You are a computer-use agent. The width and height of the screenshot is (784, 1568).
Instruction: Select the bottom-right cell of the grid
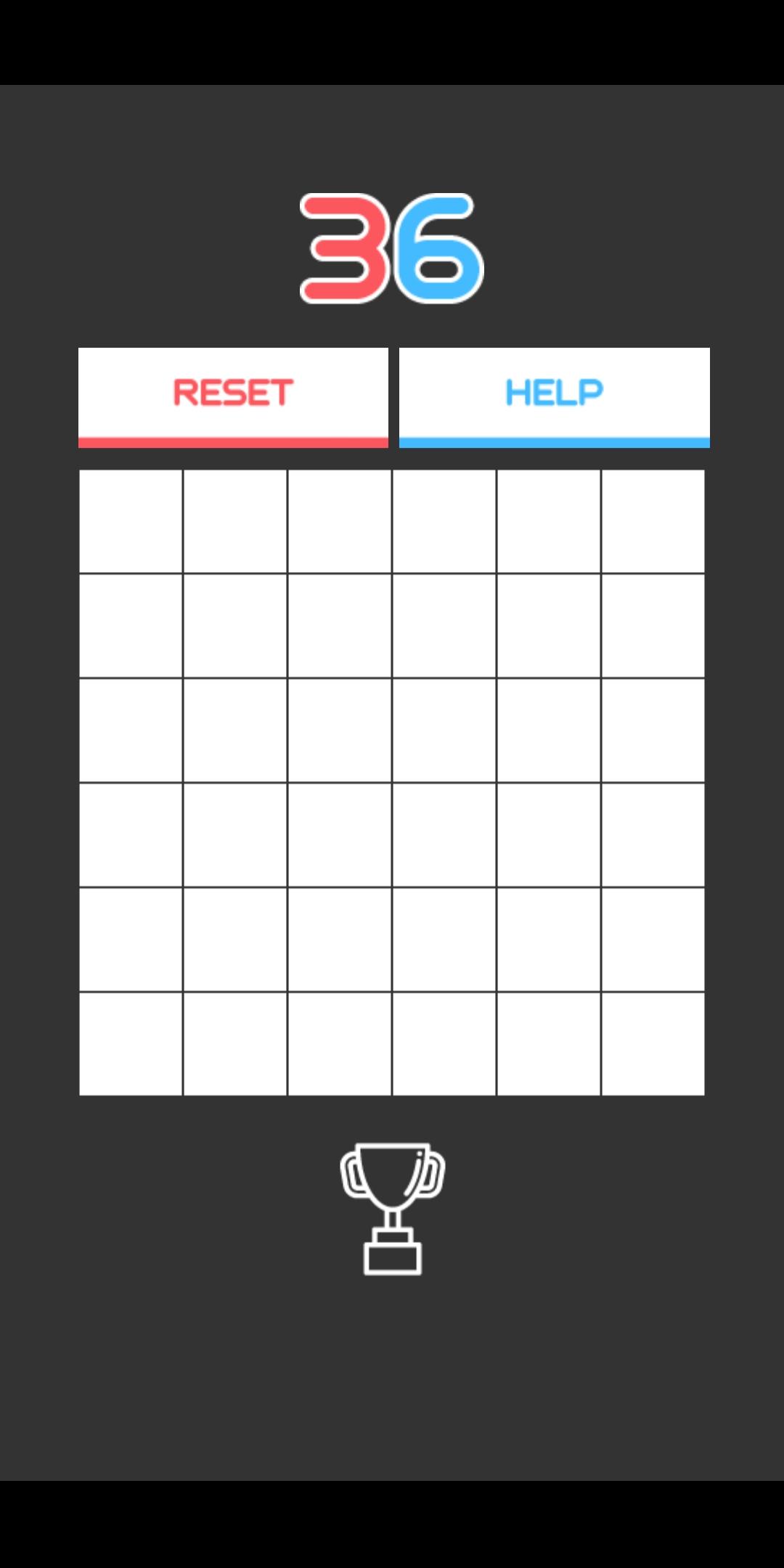pos(653,1044)
